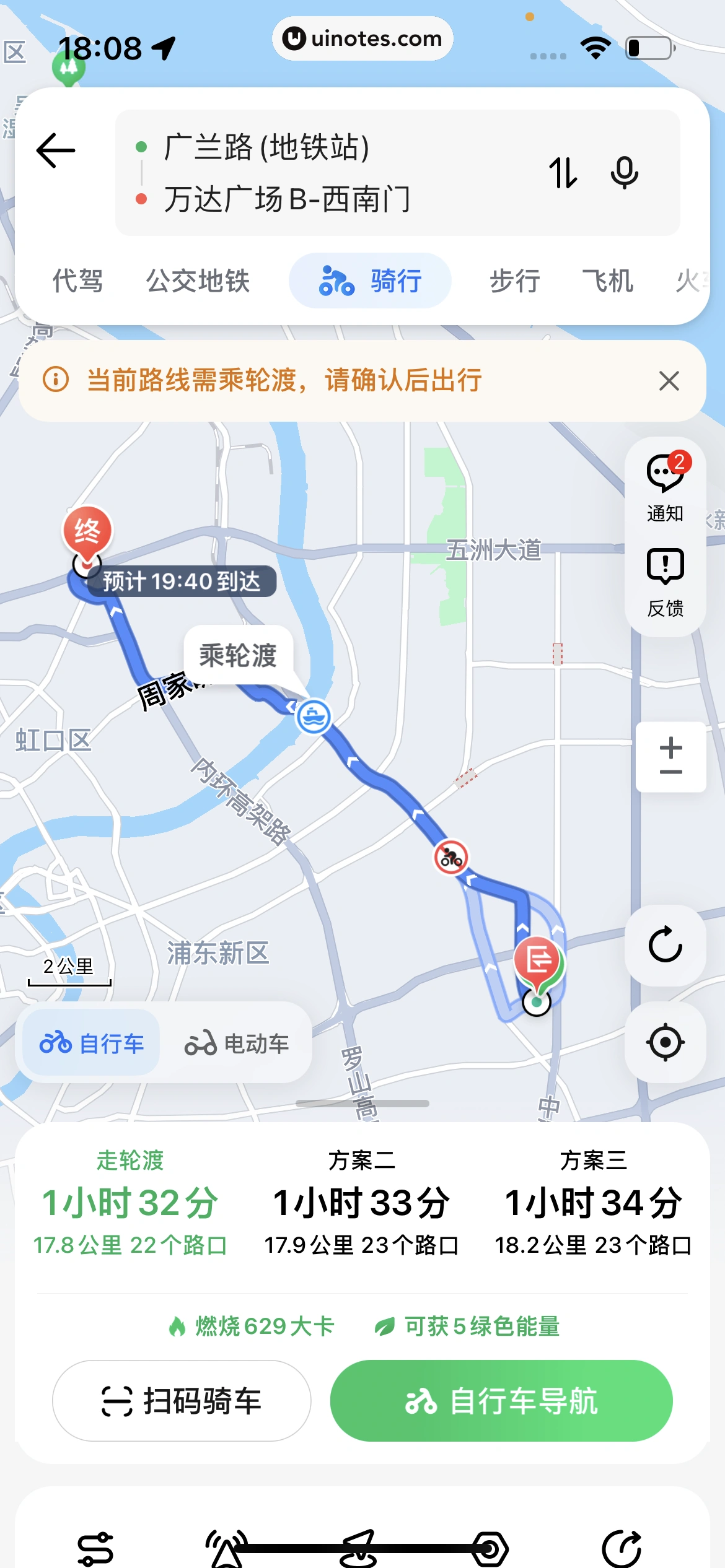725x1568 pixels.
Task: Activate voice input microphone
Action: pos(624,173)
